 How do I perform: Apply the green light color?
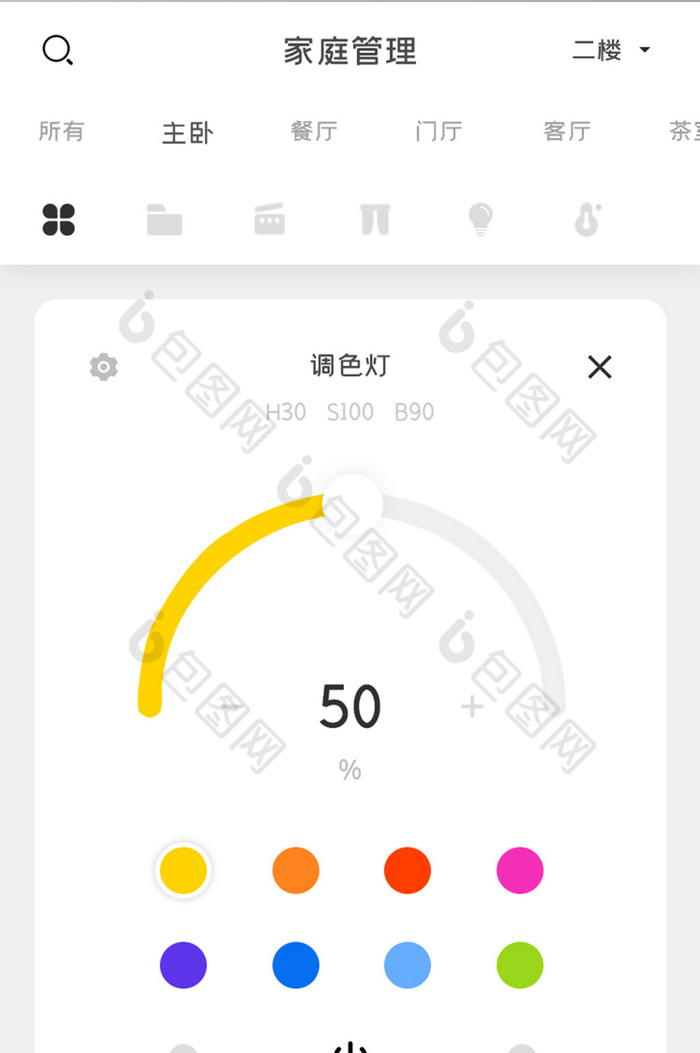coord(520,966)
